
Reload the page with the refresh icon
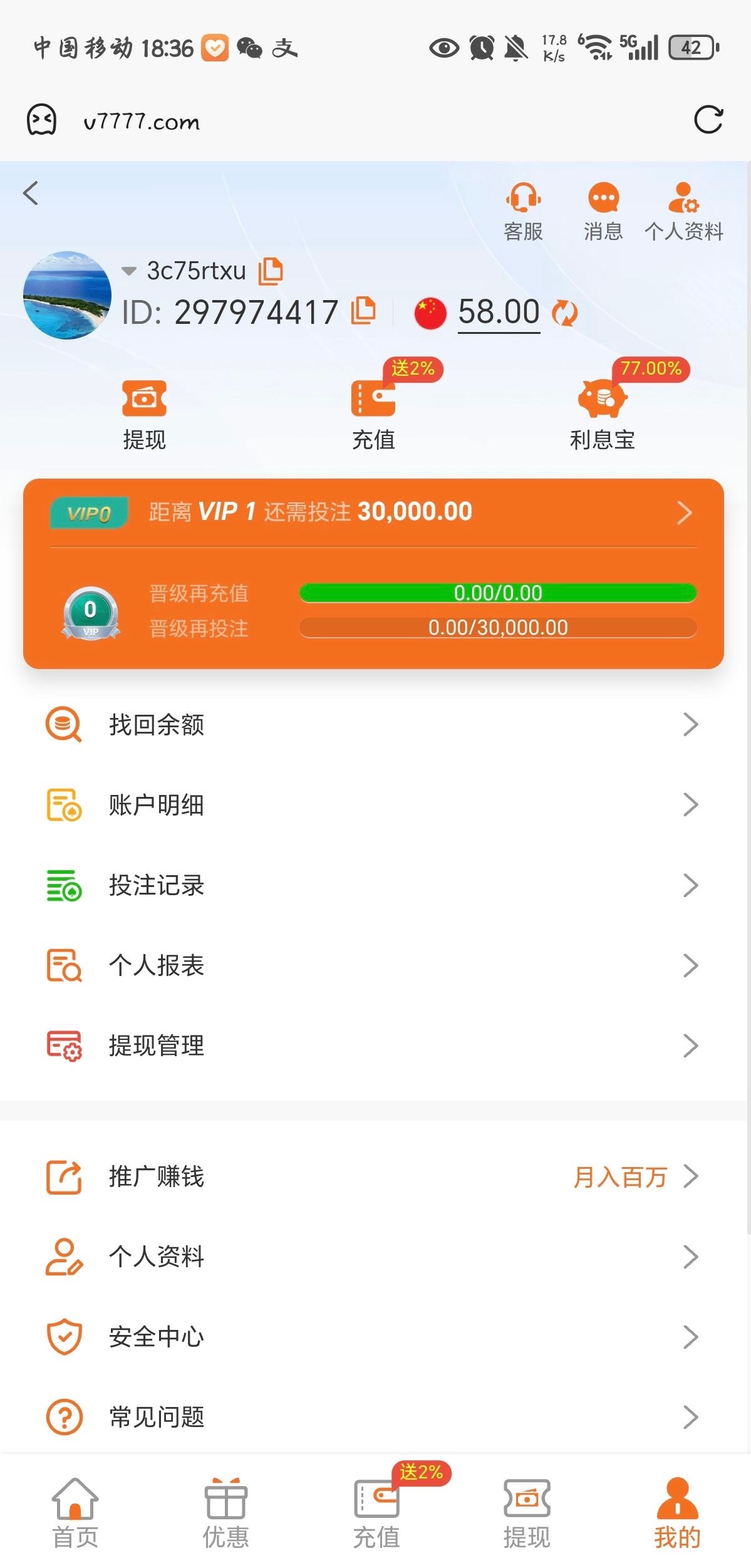pyautogui.click(x=708, y=120)
